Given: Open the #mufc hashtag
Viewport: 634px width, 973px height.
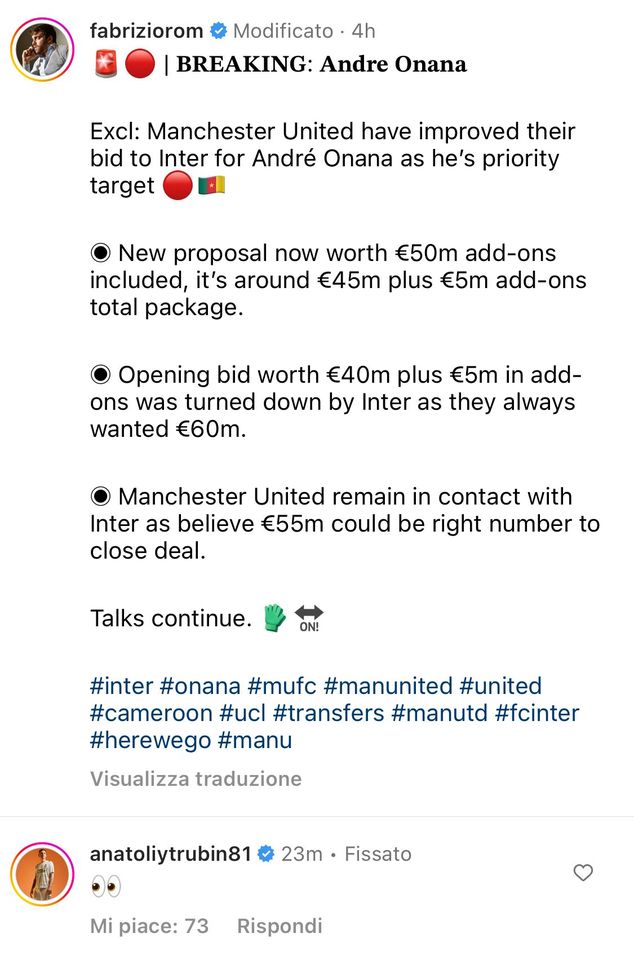Looking at the screenshot, I should tap(281, 686).
